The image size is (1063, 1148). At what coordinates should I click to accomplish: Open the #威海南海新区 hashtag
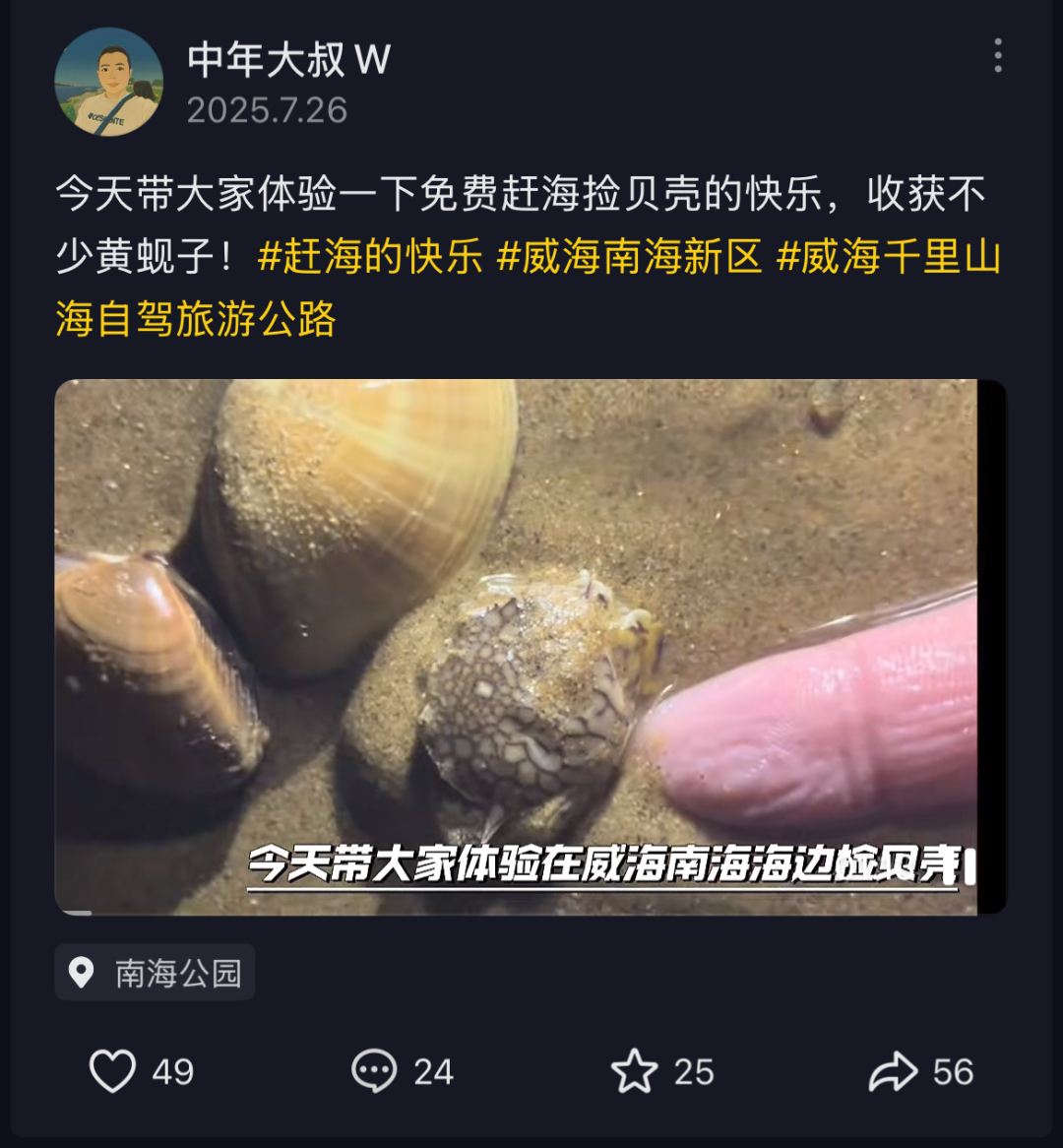tap(630, 258)
